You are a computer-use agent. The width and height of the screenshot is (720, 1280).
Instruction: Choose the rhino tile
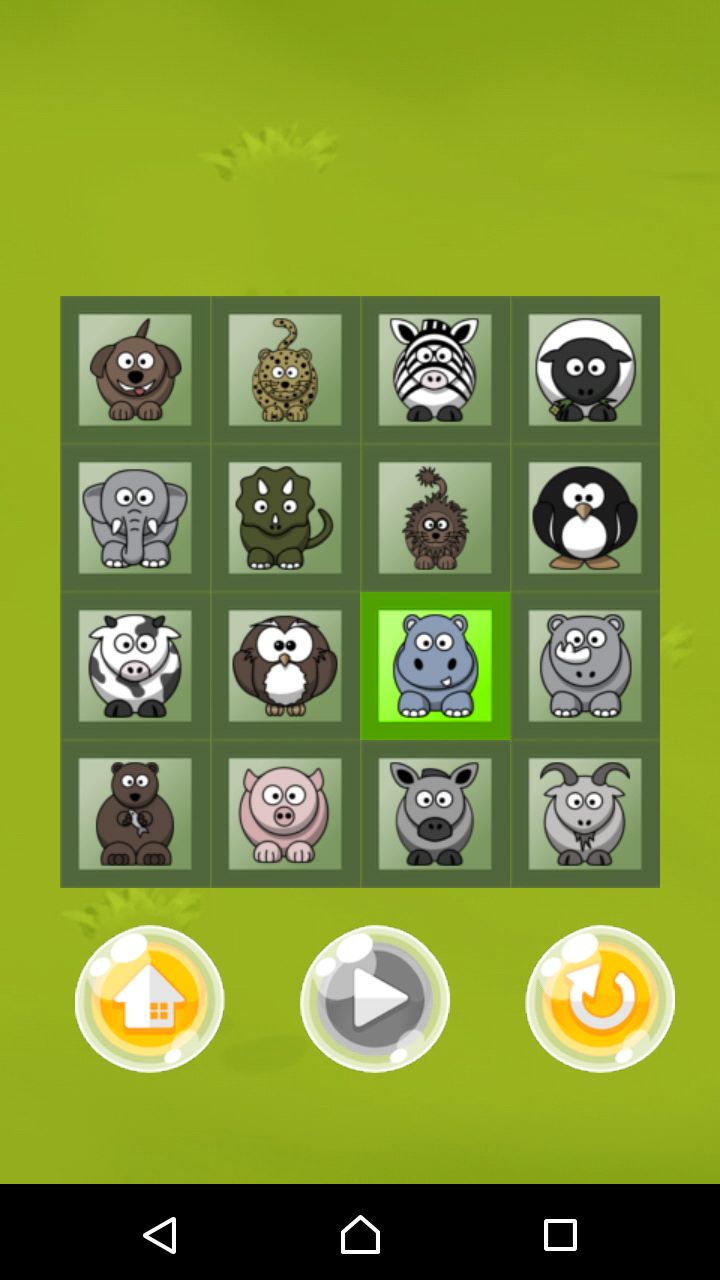[585, 666]
